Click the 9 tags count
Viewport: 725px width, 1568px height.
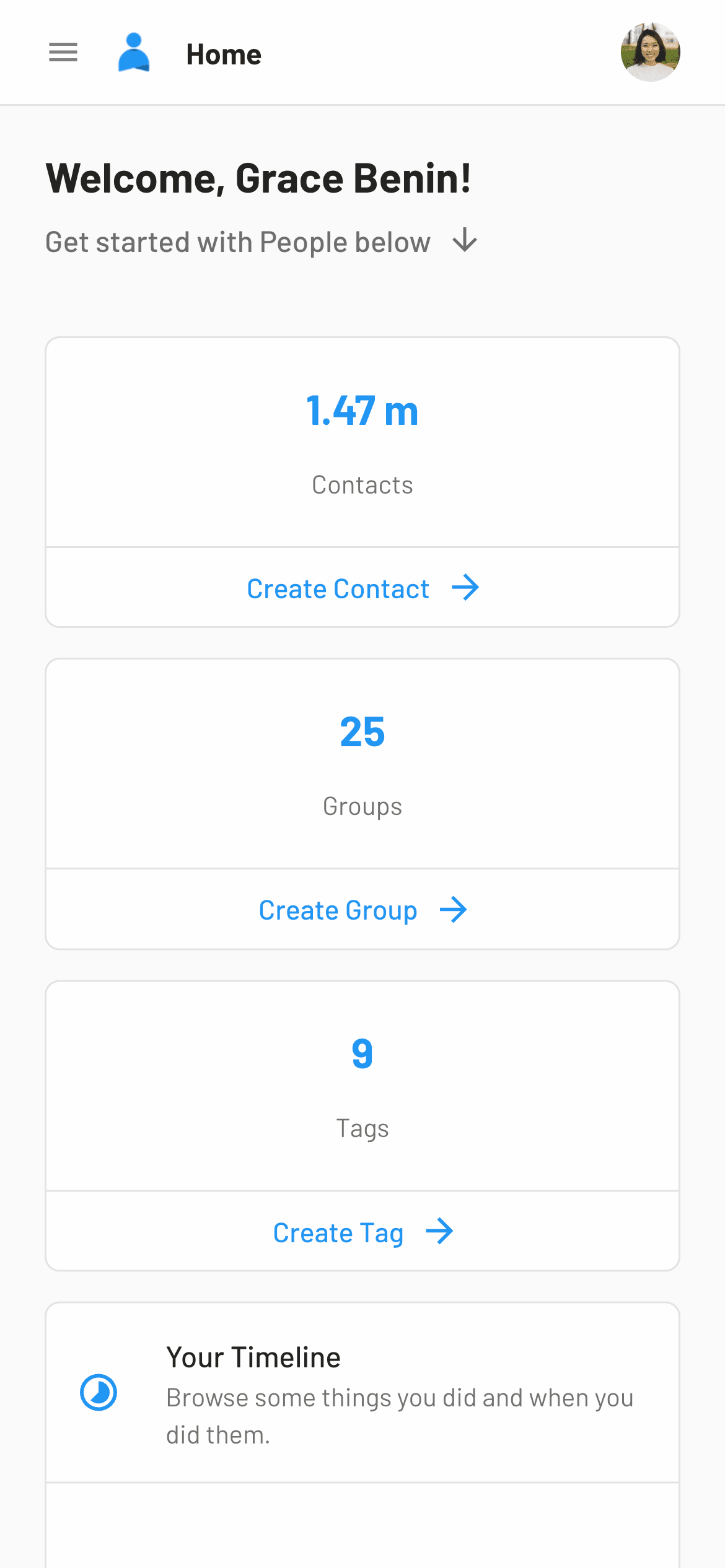(x=362, y=1055)
